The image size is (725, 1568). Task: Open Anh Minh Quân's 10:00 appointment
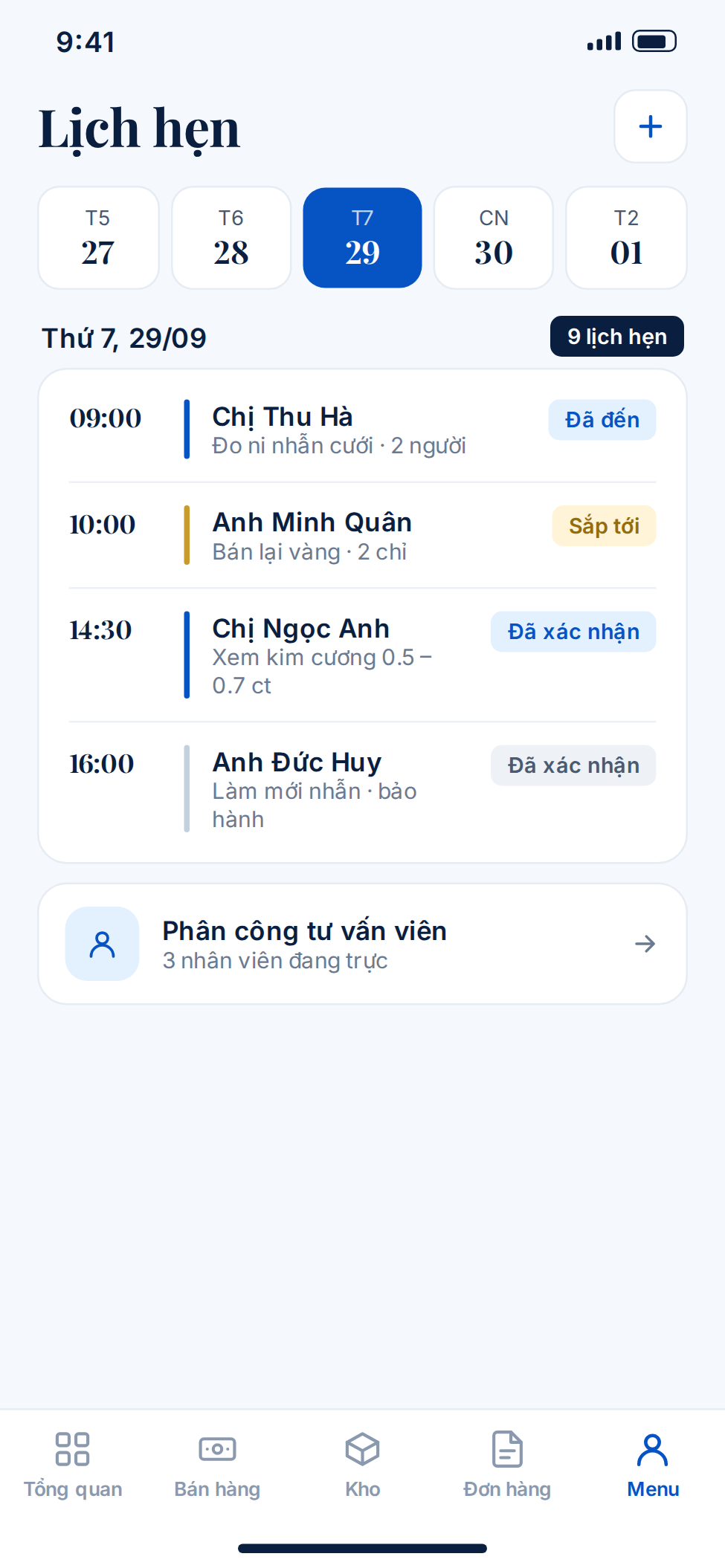(362, 536)
